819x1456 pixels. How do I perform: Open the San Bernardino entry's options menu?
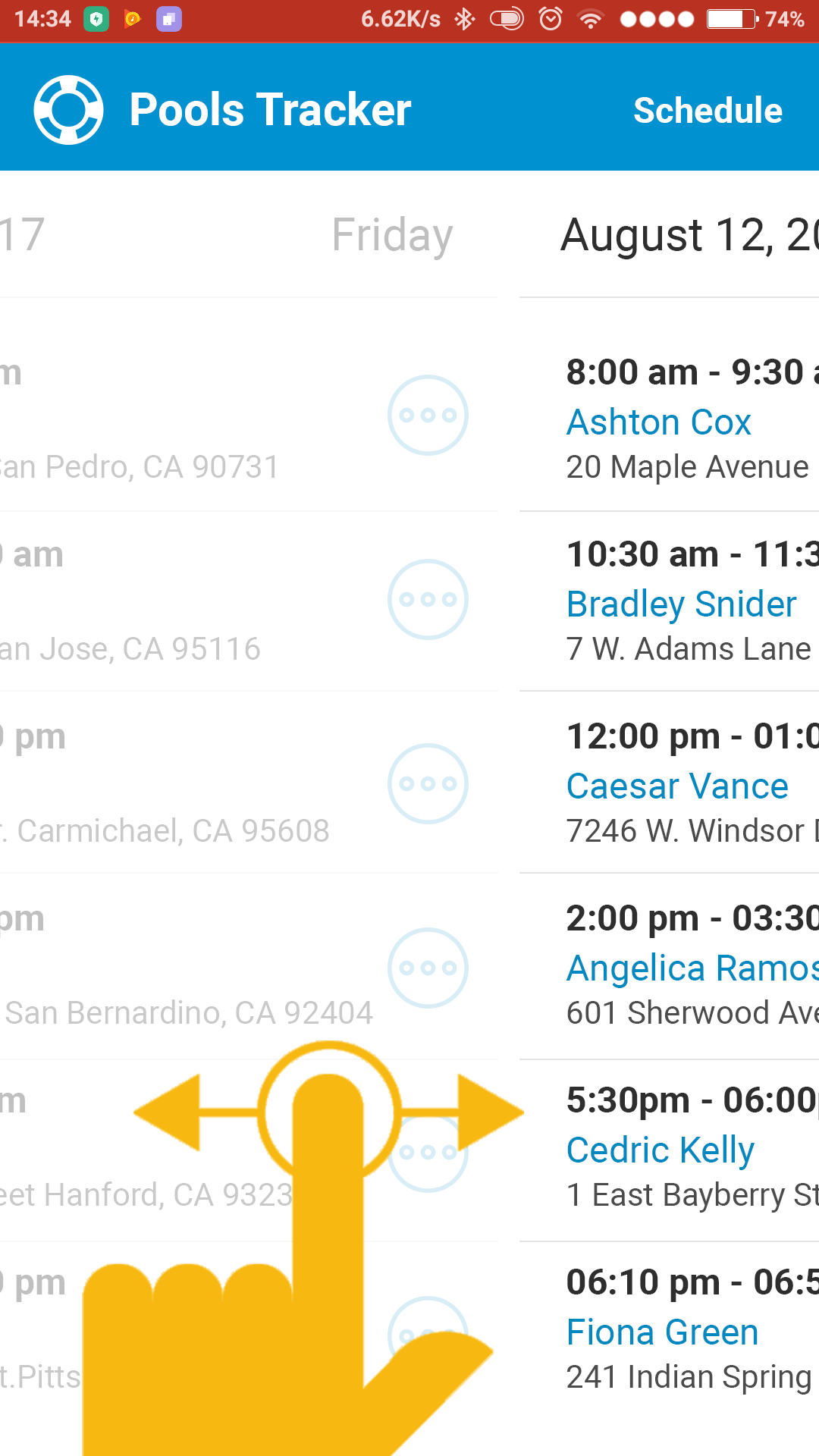pyautogui.click(x=428, y=968)
